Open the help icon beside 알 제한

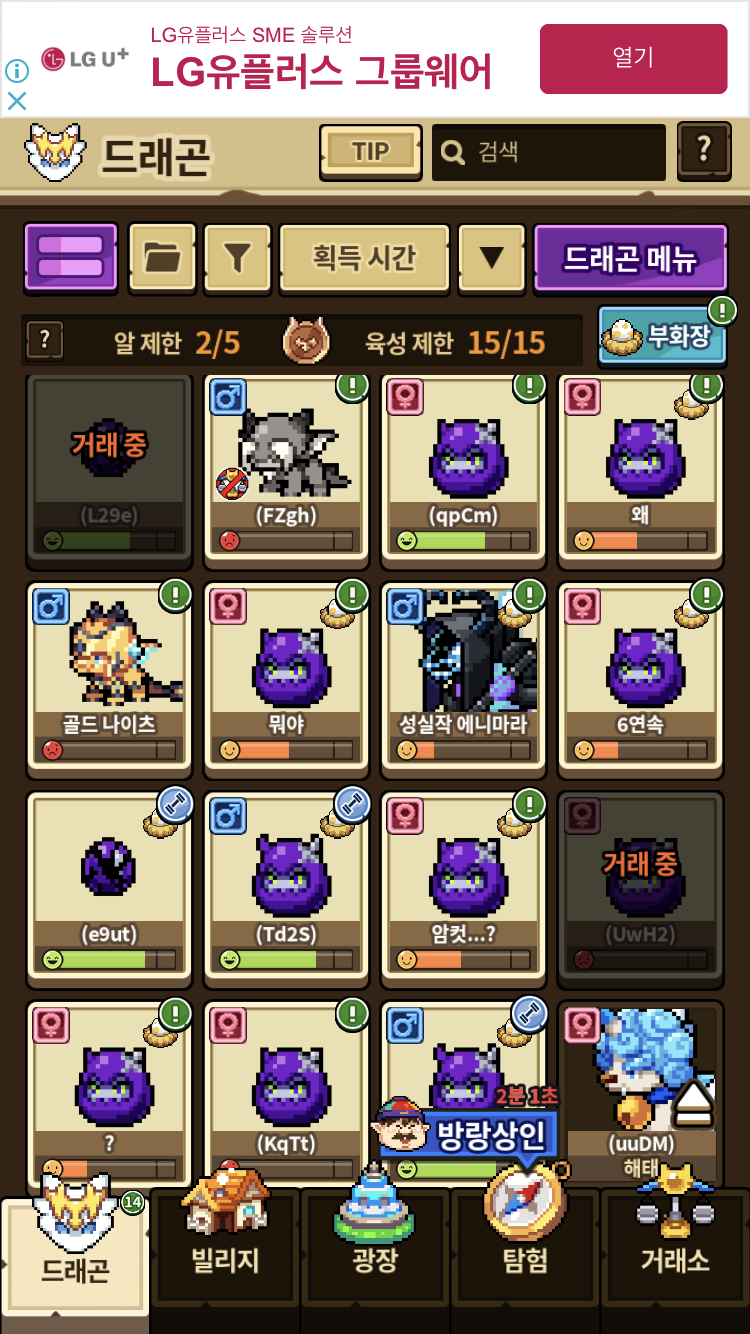(43, 341)
